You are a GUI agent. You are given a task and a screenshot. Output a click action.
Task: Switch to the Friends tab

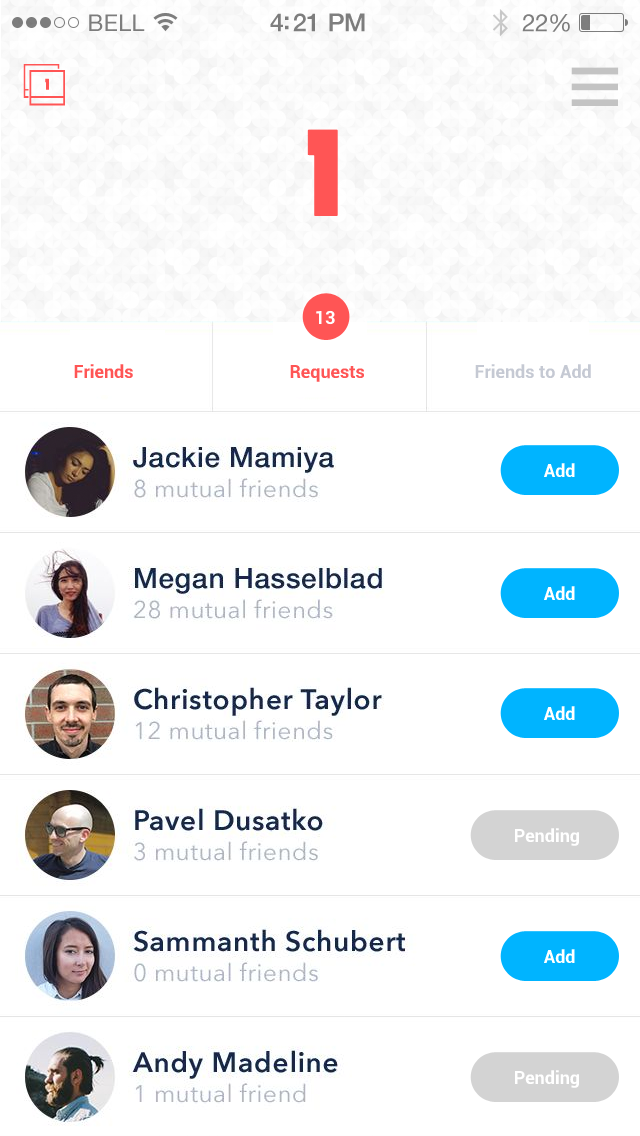(x=103, y=372)
